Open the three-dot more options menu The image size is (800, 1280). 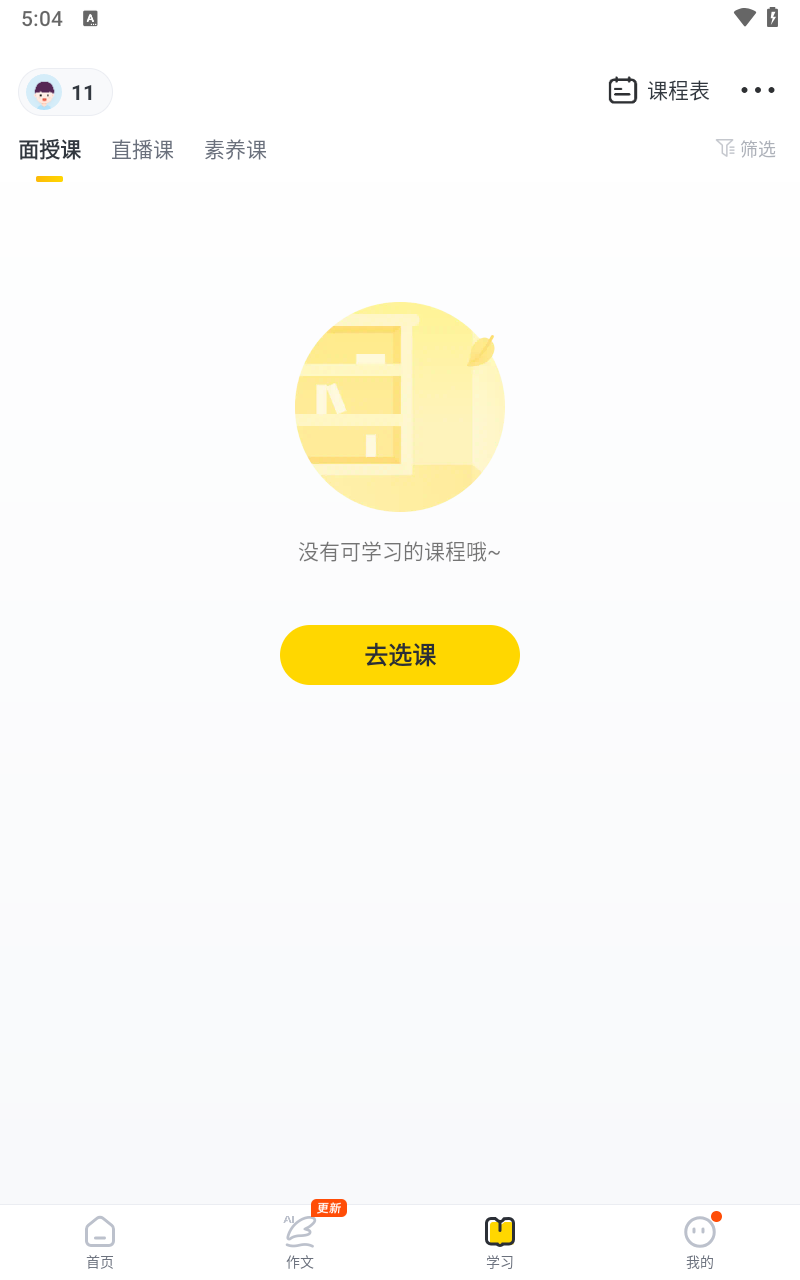(757, 90)
